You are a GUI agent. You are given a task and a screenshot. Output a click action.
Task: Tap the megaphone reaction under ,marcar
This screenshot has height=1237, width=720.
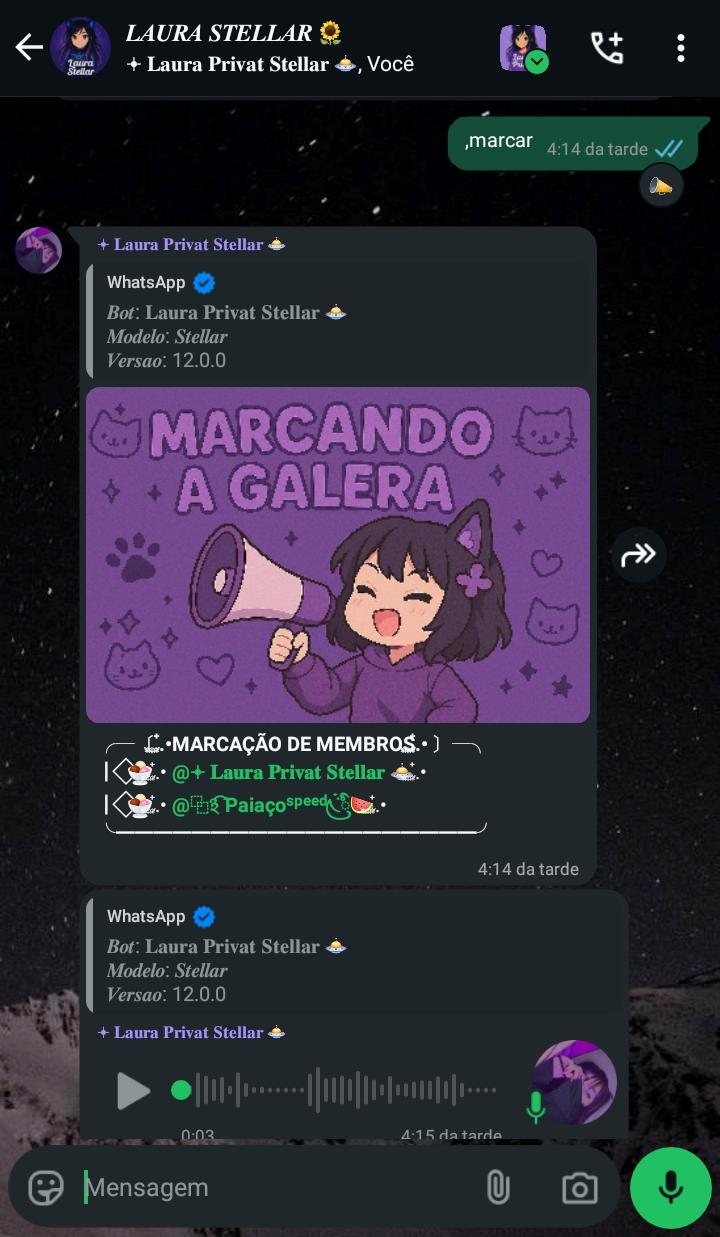coord(661,186)
